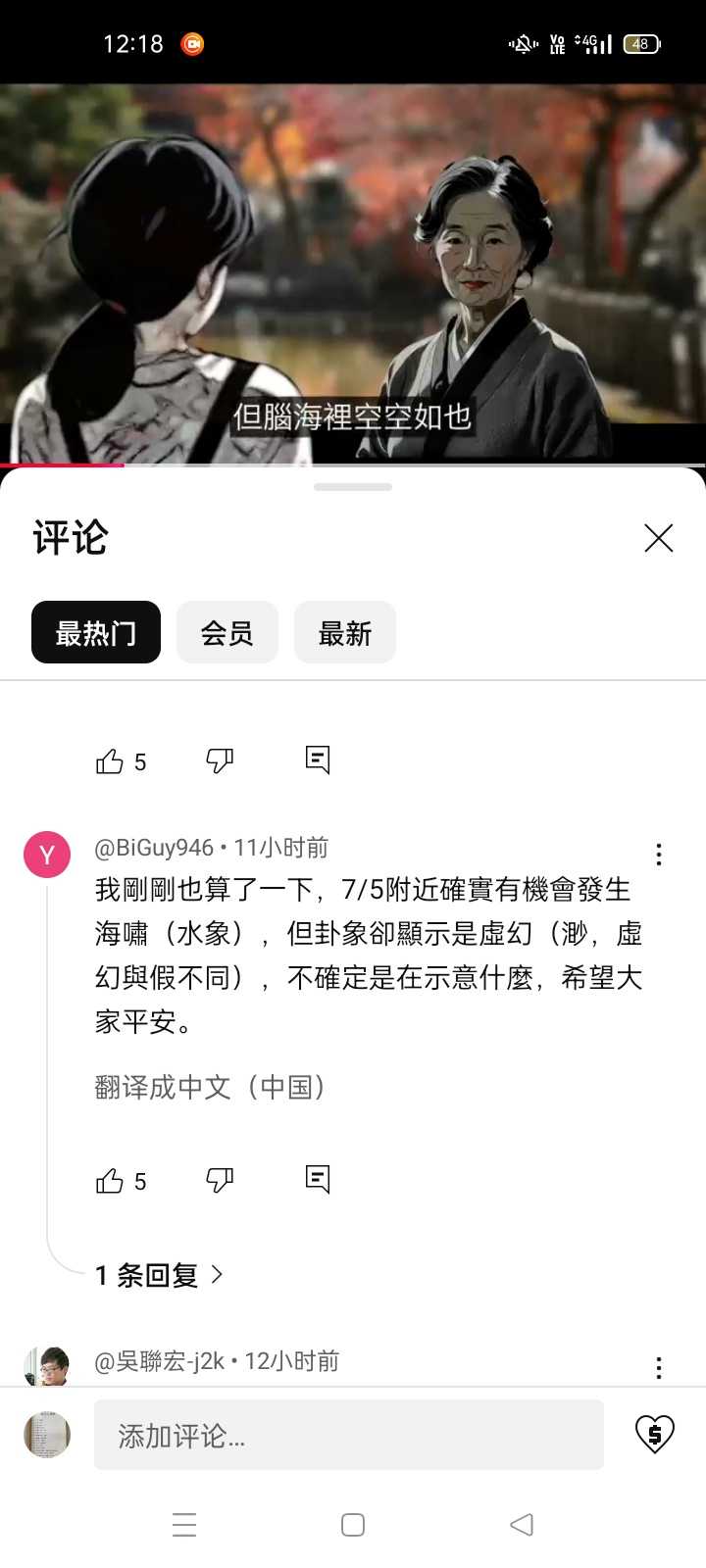
Task: Switch to the 最新 comments filter
Action: click(x=344, y=633)
